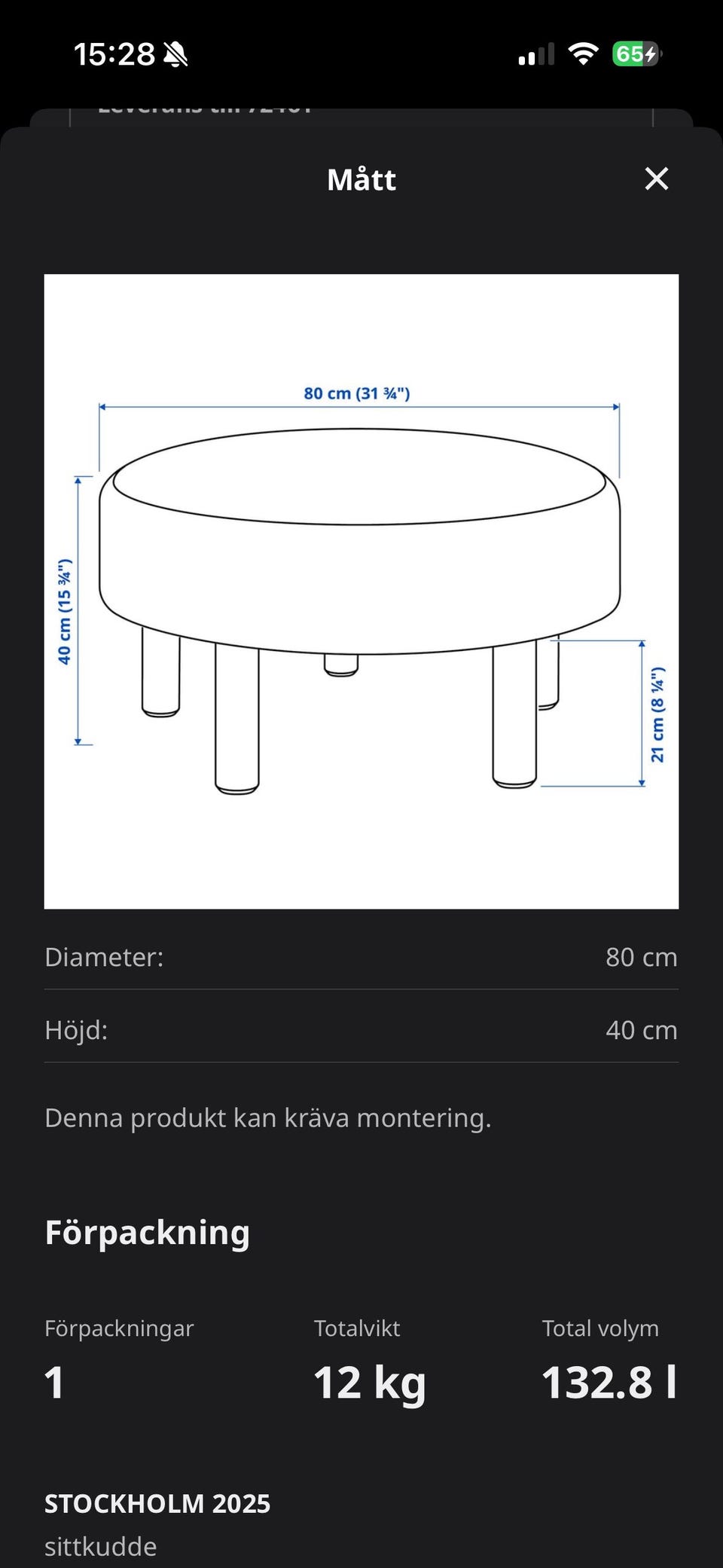Select the Totalvikt 12 kg value
The image size is (723, 1568).
(368, 1380)
